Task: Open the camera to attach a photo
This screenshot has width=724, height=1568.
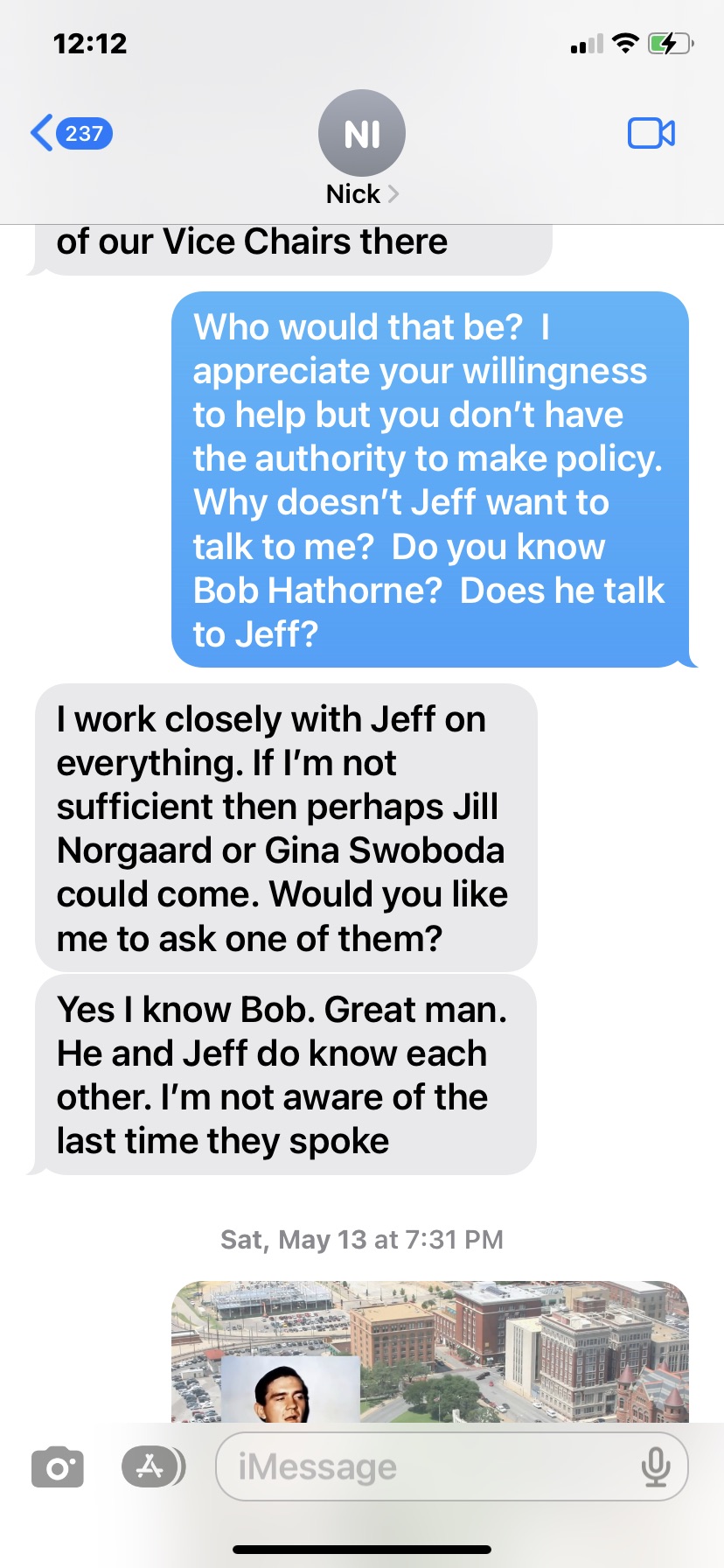Action: 58,1466
